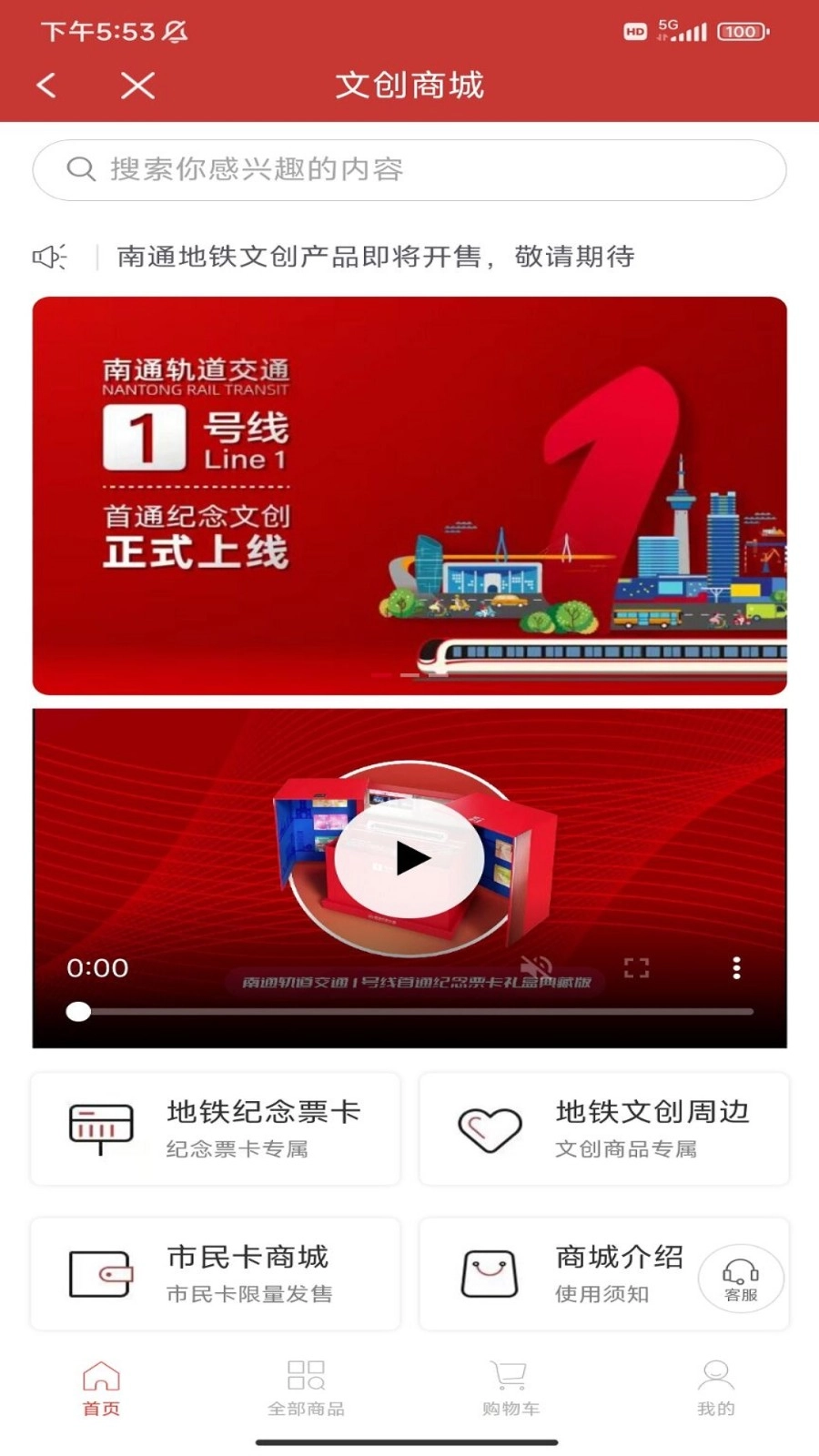Close the 文创商城 page
819x1456 pixels.
[138, 85]
